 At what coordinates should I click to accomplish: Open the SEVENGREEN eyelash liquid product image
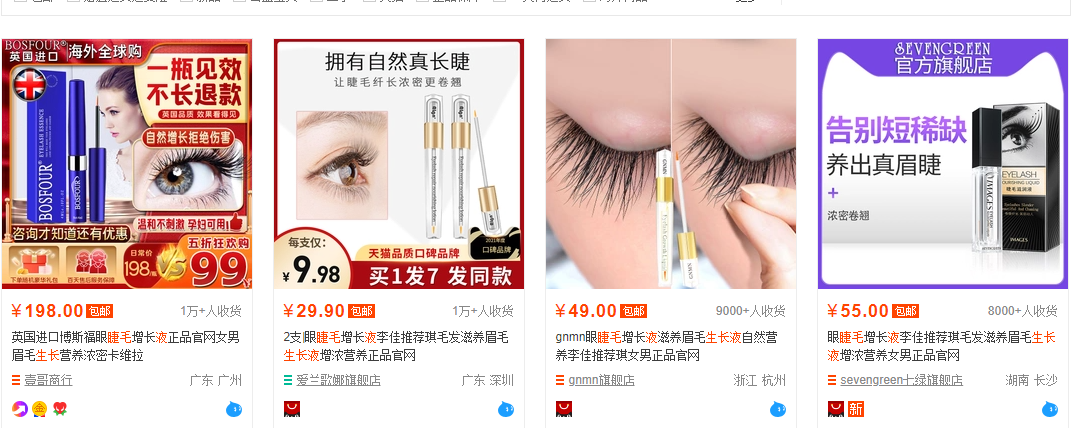[943, 164]
